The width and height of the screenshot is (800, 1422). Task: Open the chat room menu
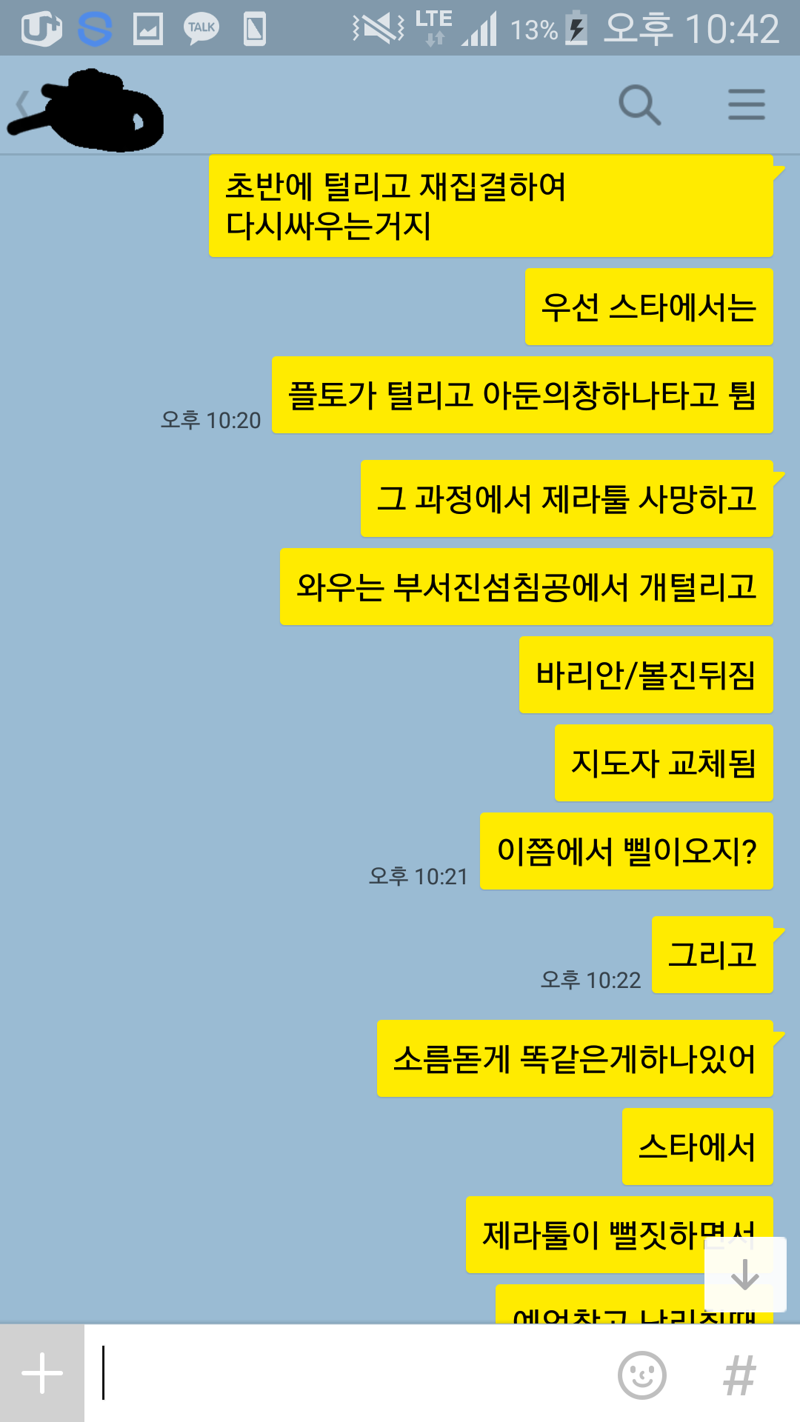(x=746, y=104)
